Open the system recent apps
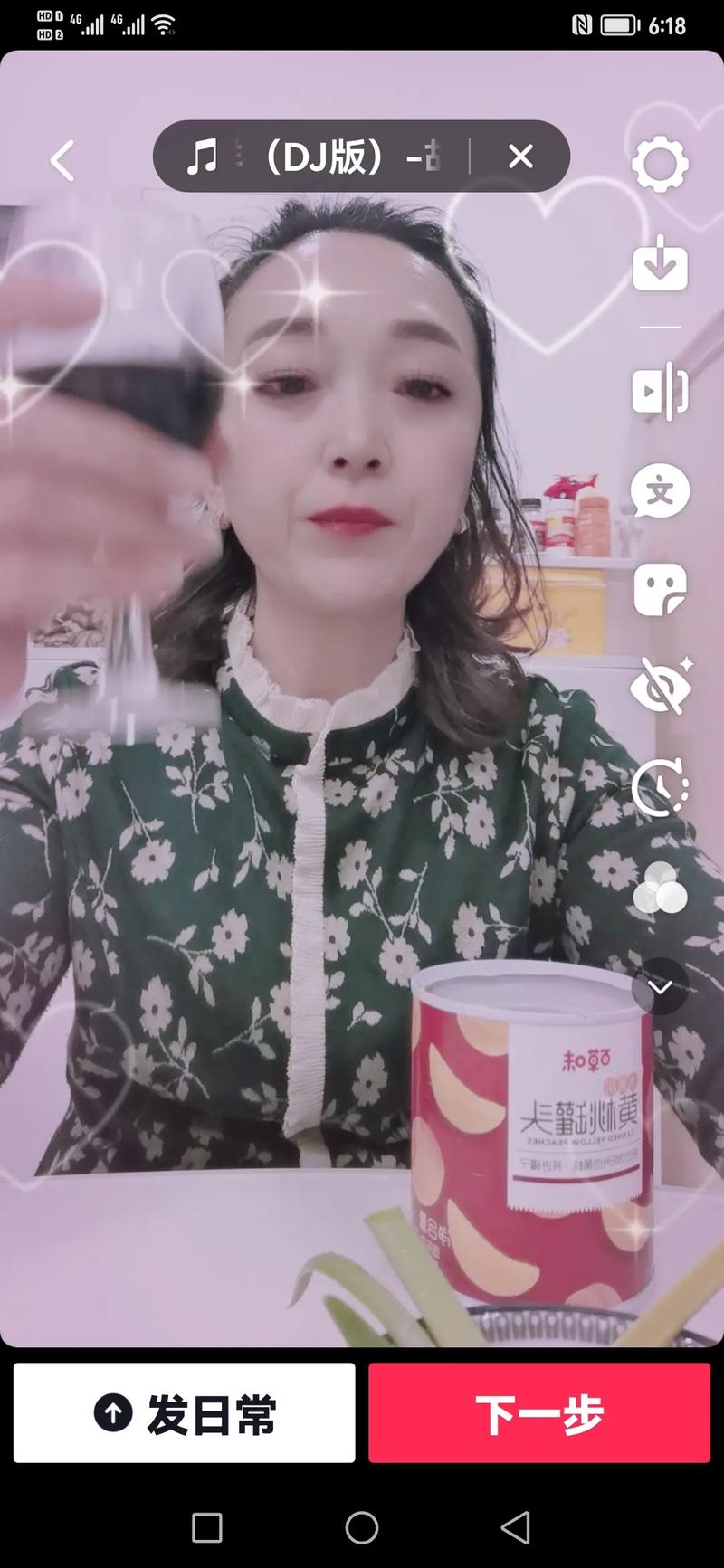Screen dimensions: 724x1568 click(x=207, y=1528)
